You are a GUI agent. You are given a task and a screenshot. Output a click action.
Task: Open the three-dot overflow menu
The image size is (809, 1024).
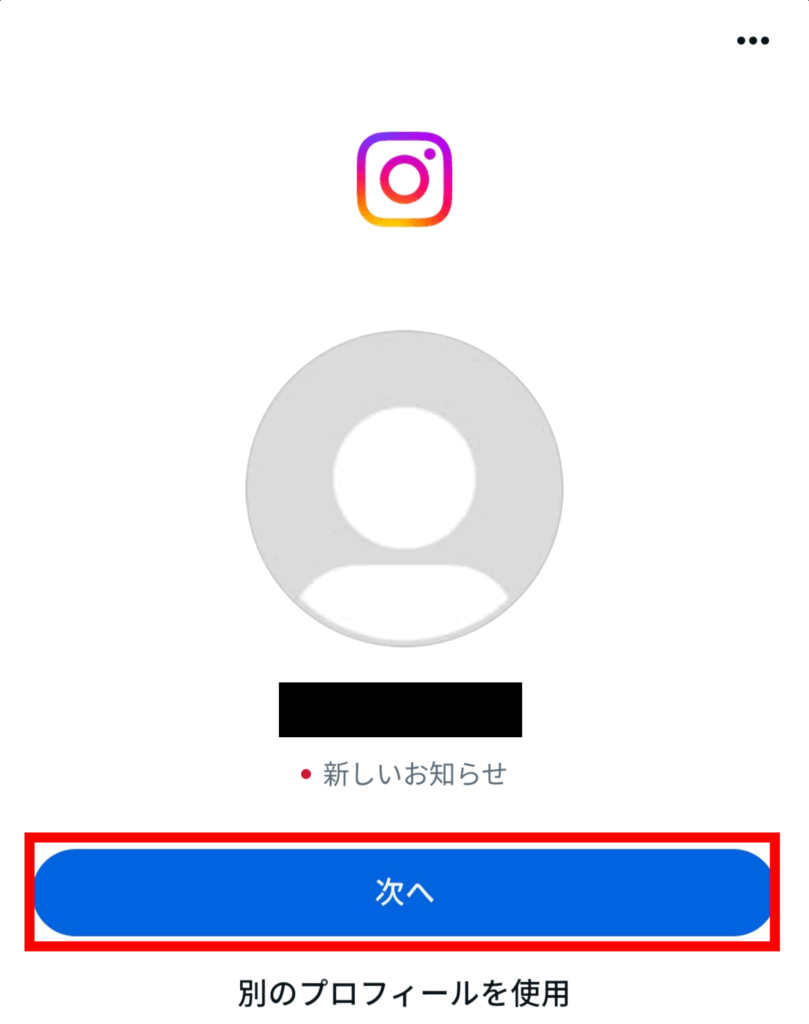(753, 41)
